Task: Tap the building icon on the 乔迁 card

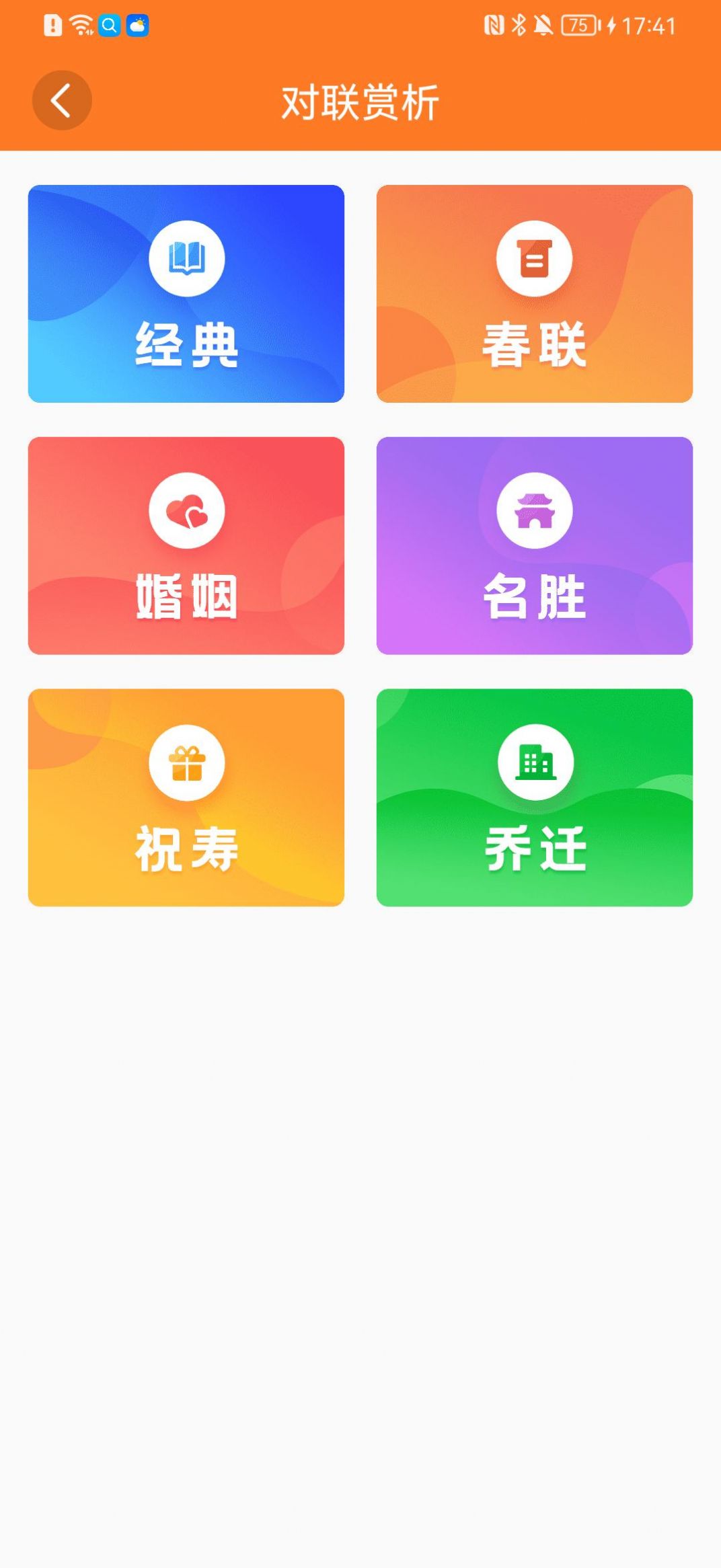Action: click(x=535, y=761)
